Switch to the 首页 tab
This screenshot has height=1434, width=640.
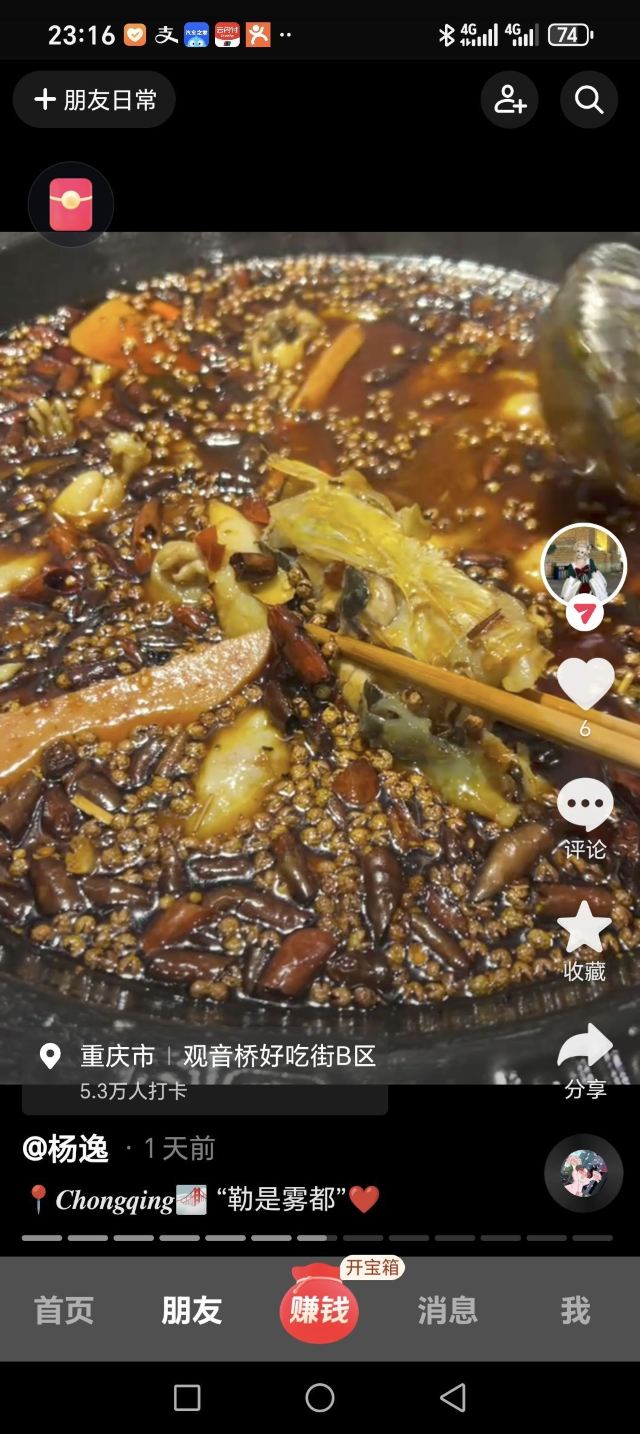click(64, 1310)
